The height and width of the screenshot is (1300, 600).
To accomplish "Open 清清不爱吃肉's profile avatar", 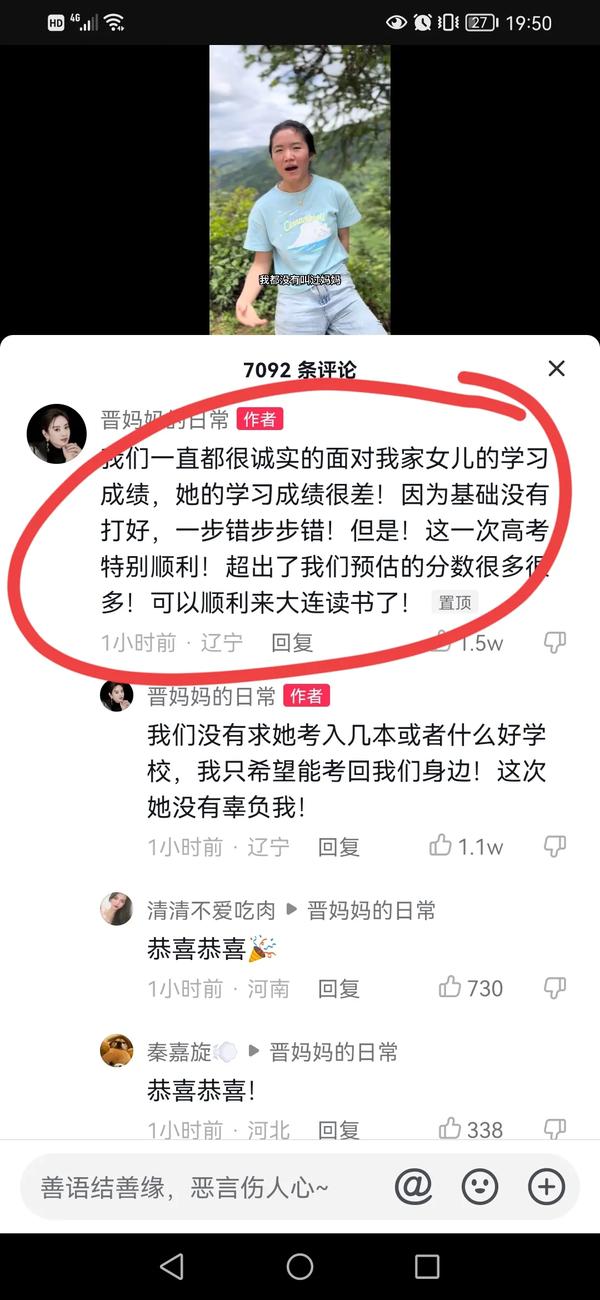I will coord(116,909).
